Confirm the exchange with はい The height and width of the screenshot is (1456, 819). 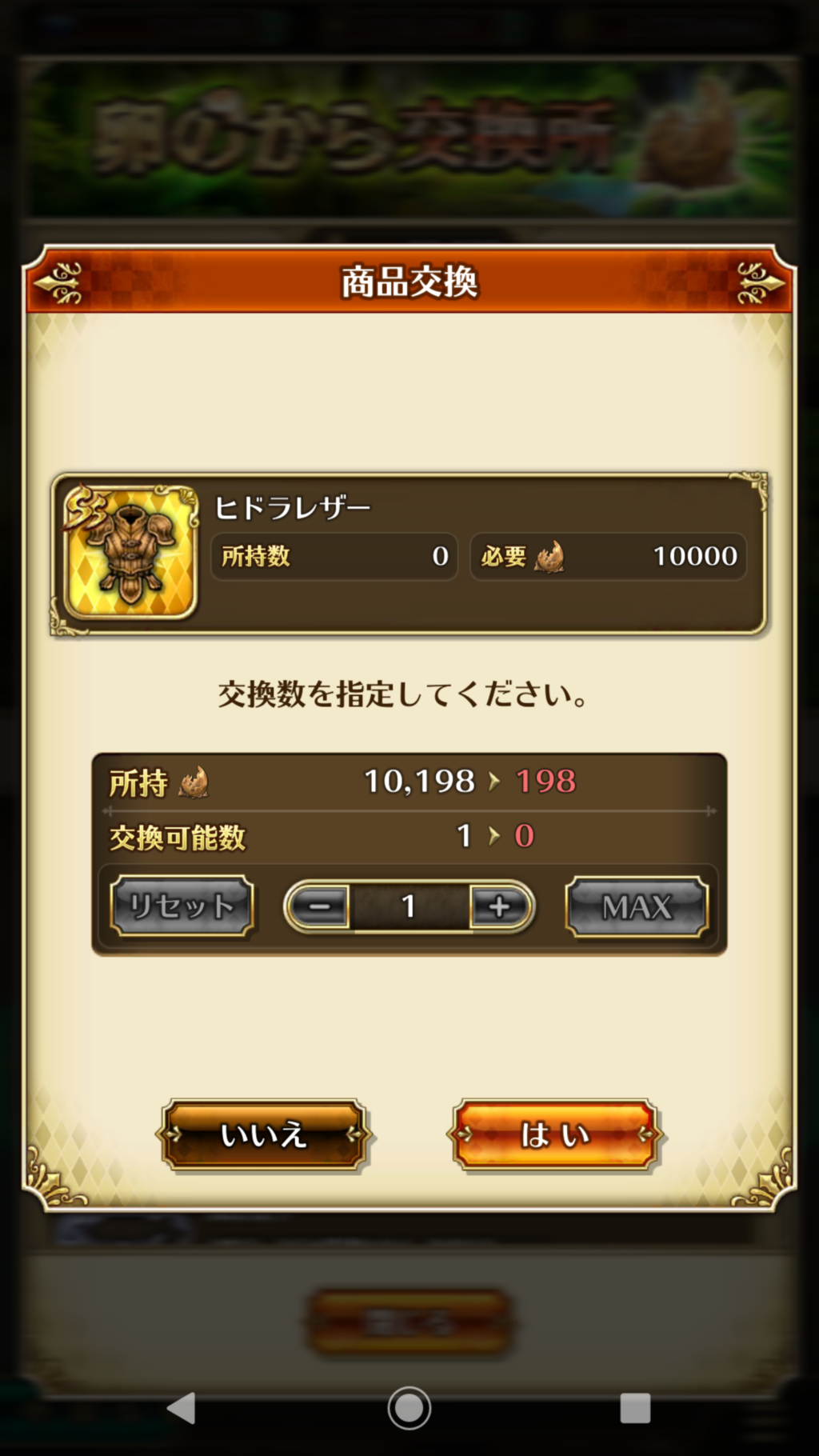click(x=554, y=1134)
